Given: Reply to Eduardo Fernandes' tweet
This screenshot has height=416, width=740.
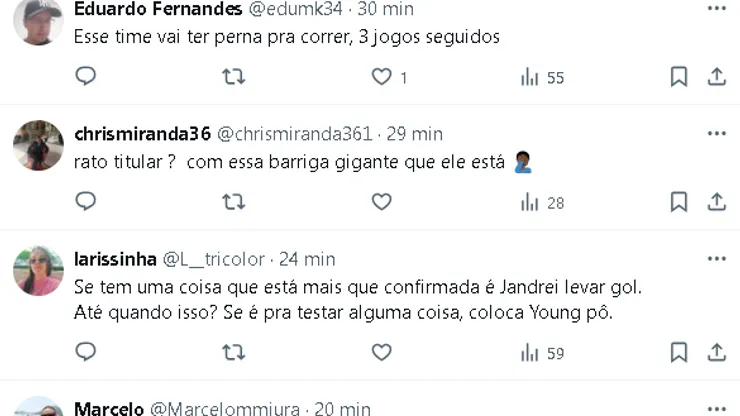Looking at the screenshot, I should click(86, 76).
